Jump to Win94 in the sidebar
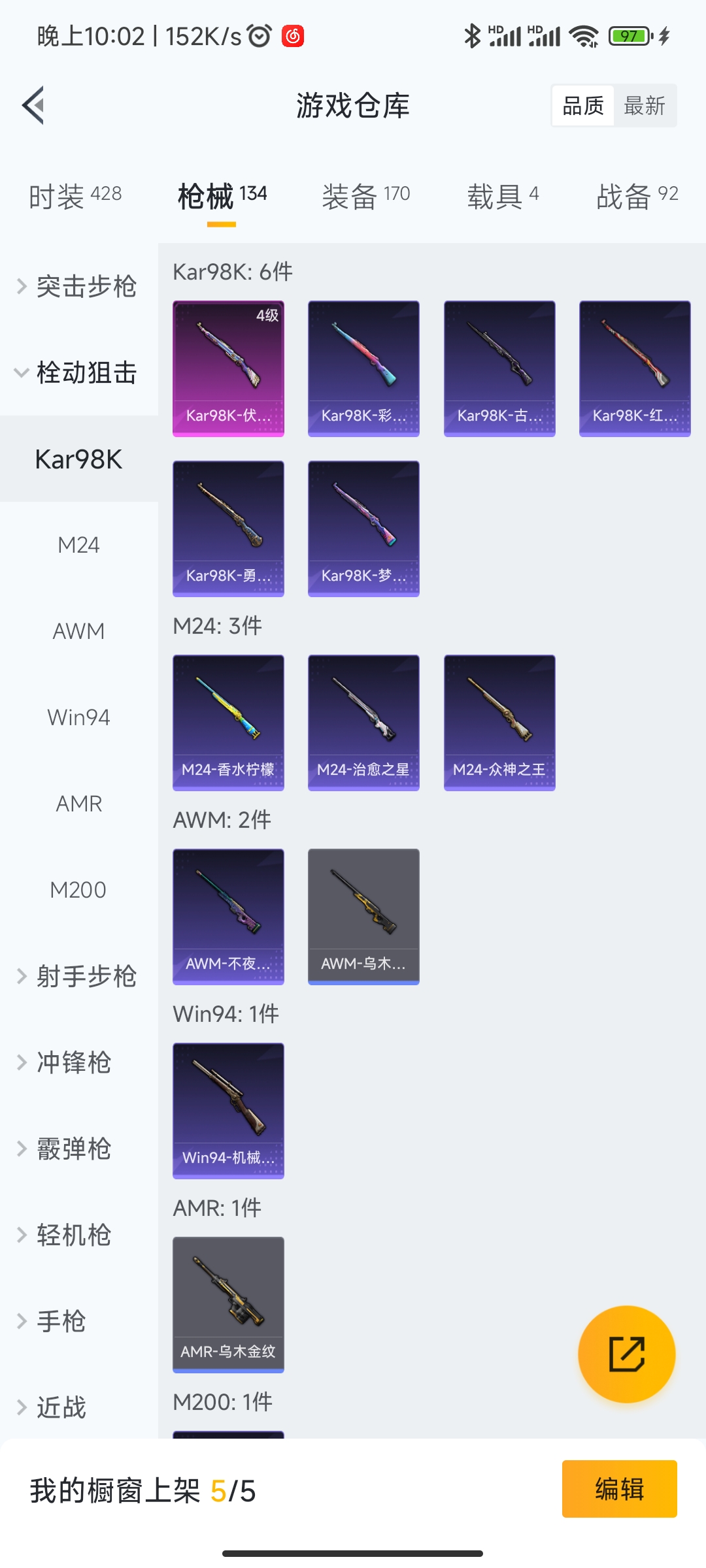Image resolution: width=706 pixels, height=1568 pixels. pyautogui.click(x=78, y=717)
